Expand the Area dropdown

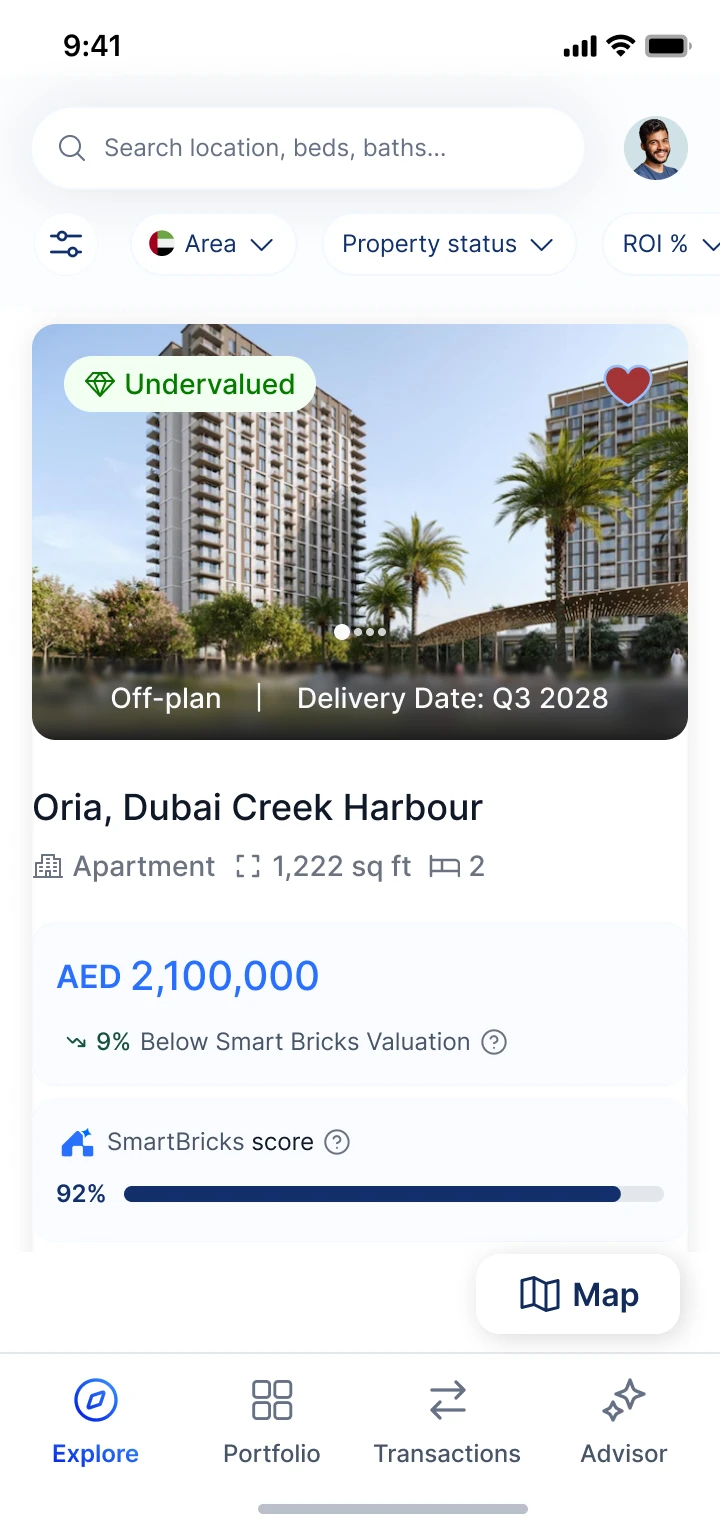click(213, 244)
